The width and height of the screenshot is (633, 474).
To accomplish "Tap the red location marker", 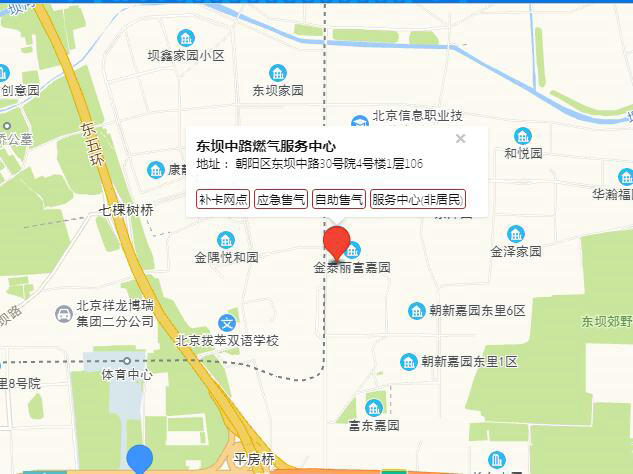I will click(x=337, y=243).
